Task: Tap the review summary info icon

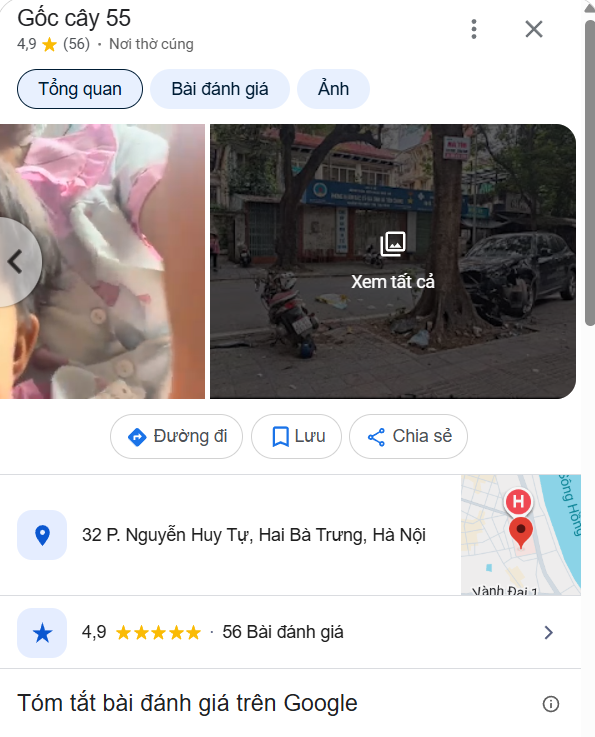Action: coord(551,704)
